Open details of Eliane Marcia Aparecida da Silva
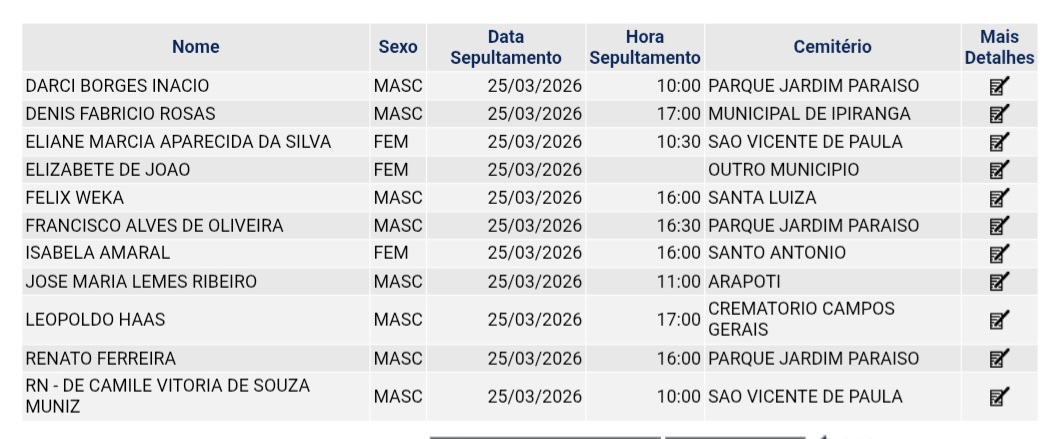This screenshot has height=439, width=1058. (998, 142)
